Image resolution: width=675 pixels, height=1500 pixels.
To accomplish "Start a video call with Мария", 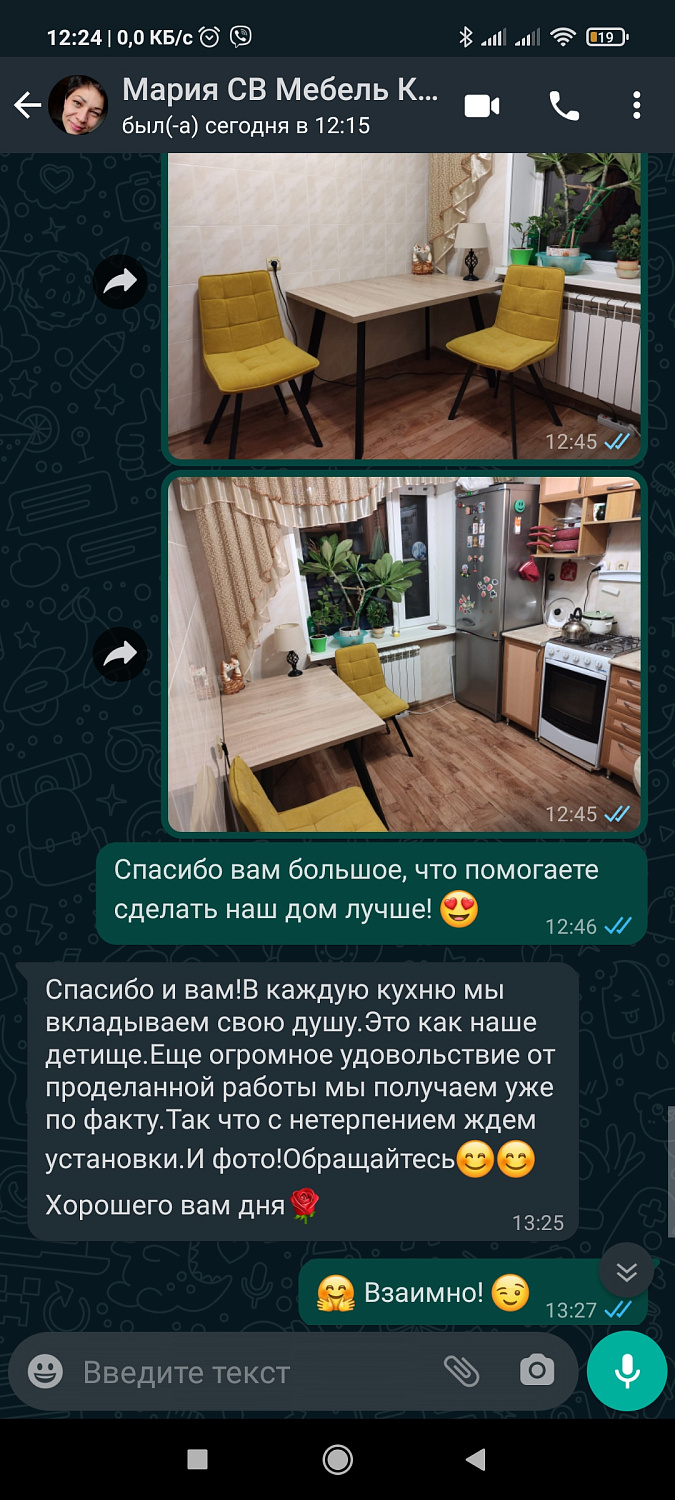I will (x=482, y=106).
